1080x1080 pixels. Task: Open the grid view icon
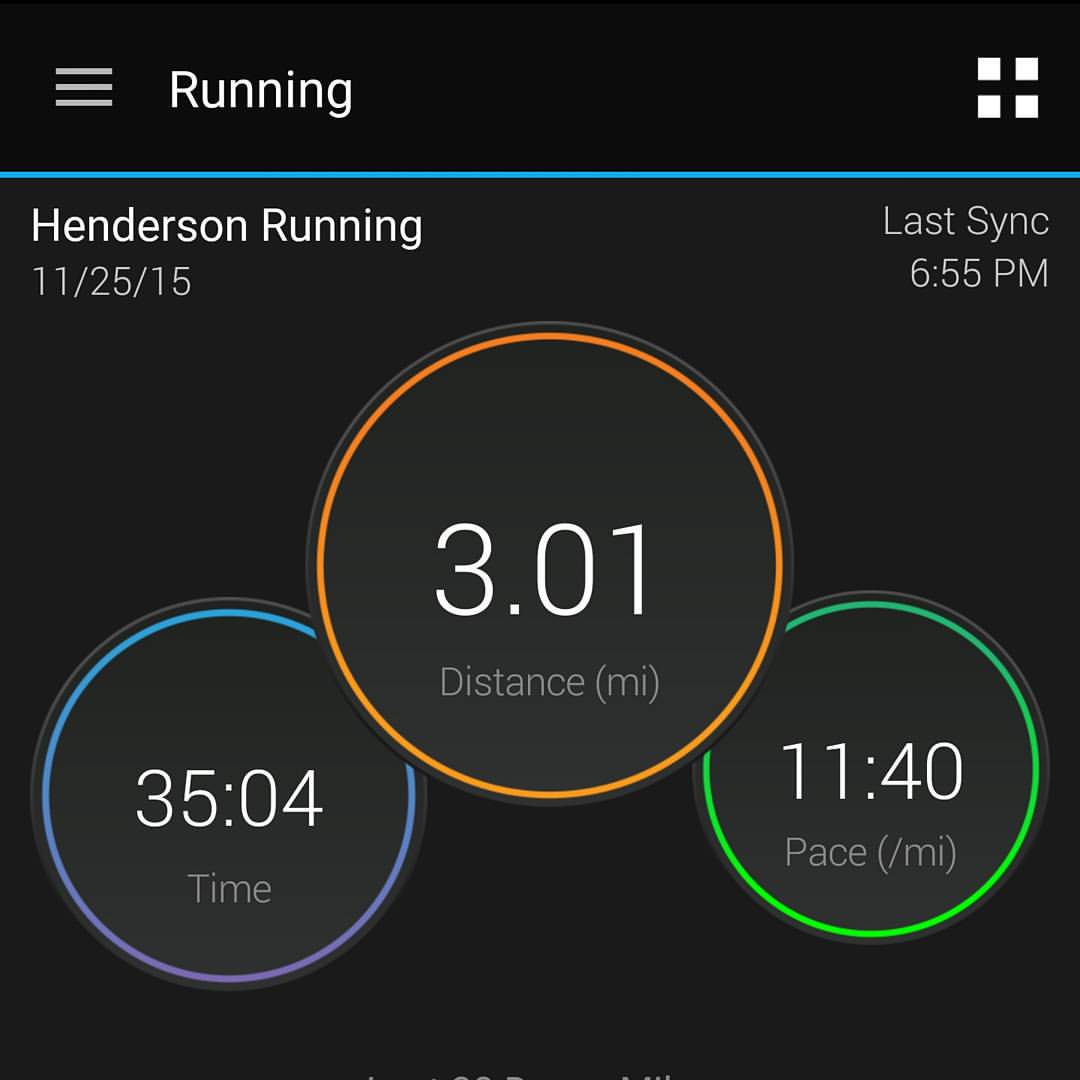[1007, 88]
